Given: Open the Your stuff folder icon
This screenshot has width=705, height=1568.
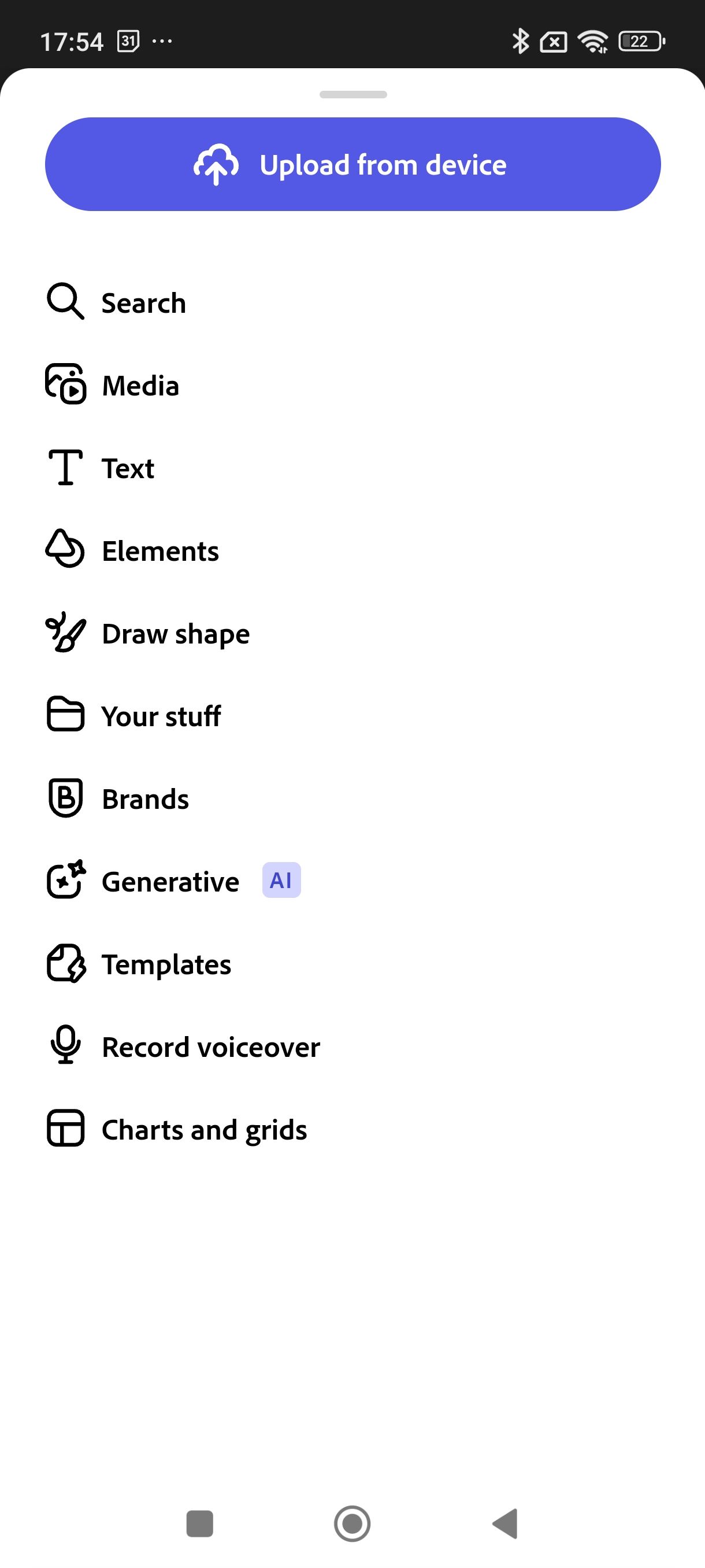Looking at the screenshot, I should 65,716.
